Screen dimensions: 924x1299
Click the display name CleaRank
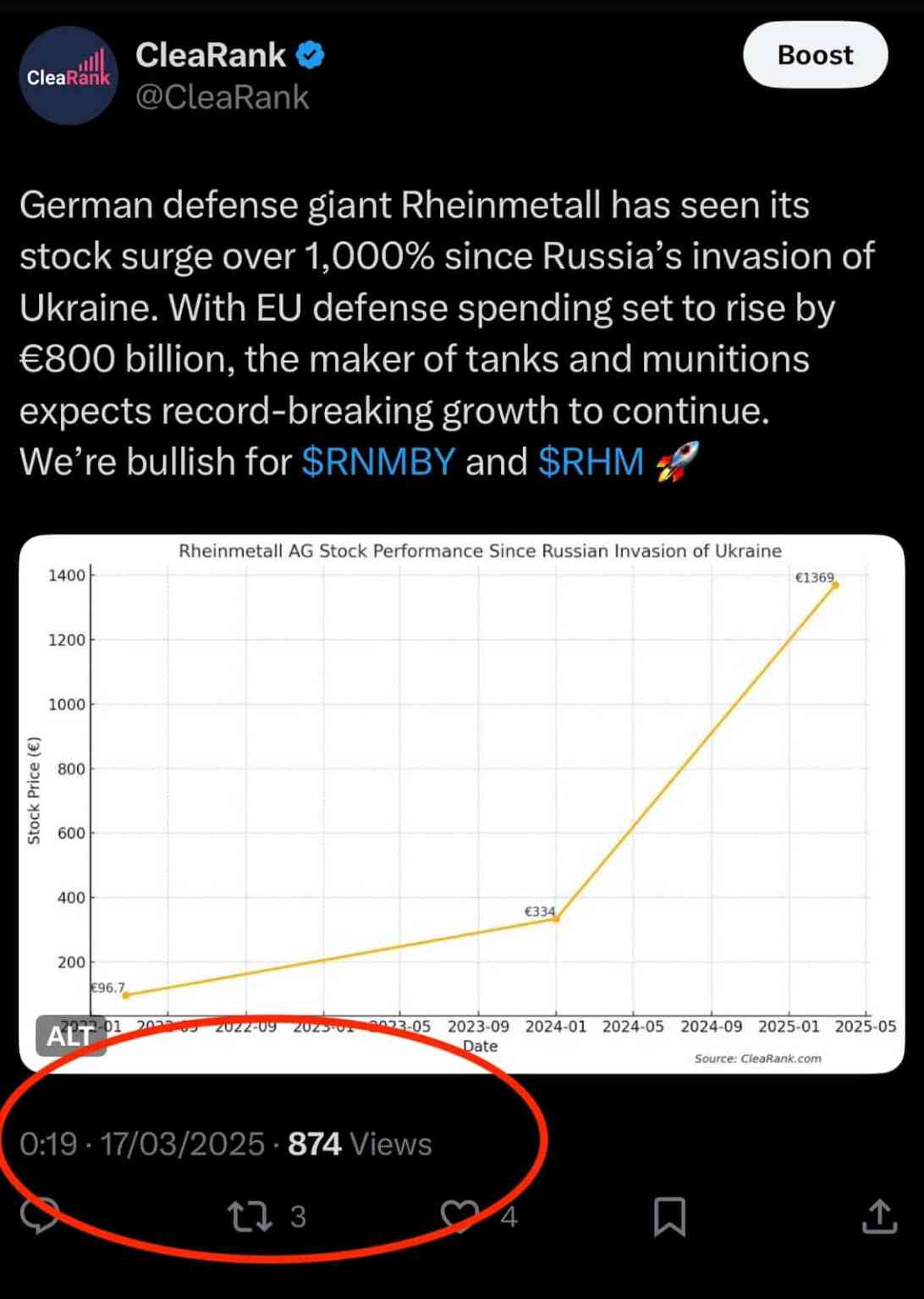tap(211, 54)
